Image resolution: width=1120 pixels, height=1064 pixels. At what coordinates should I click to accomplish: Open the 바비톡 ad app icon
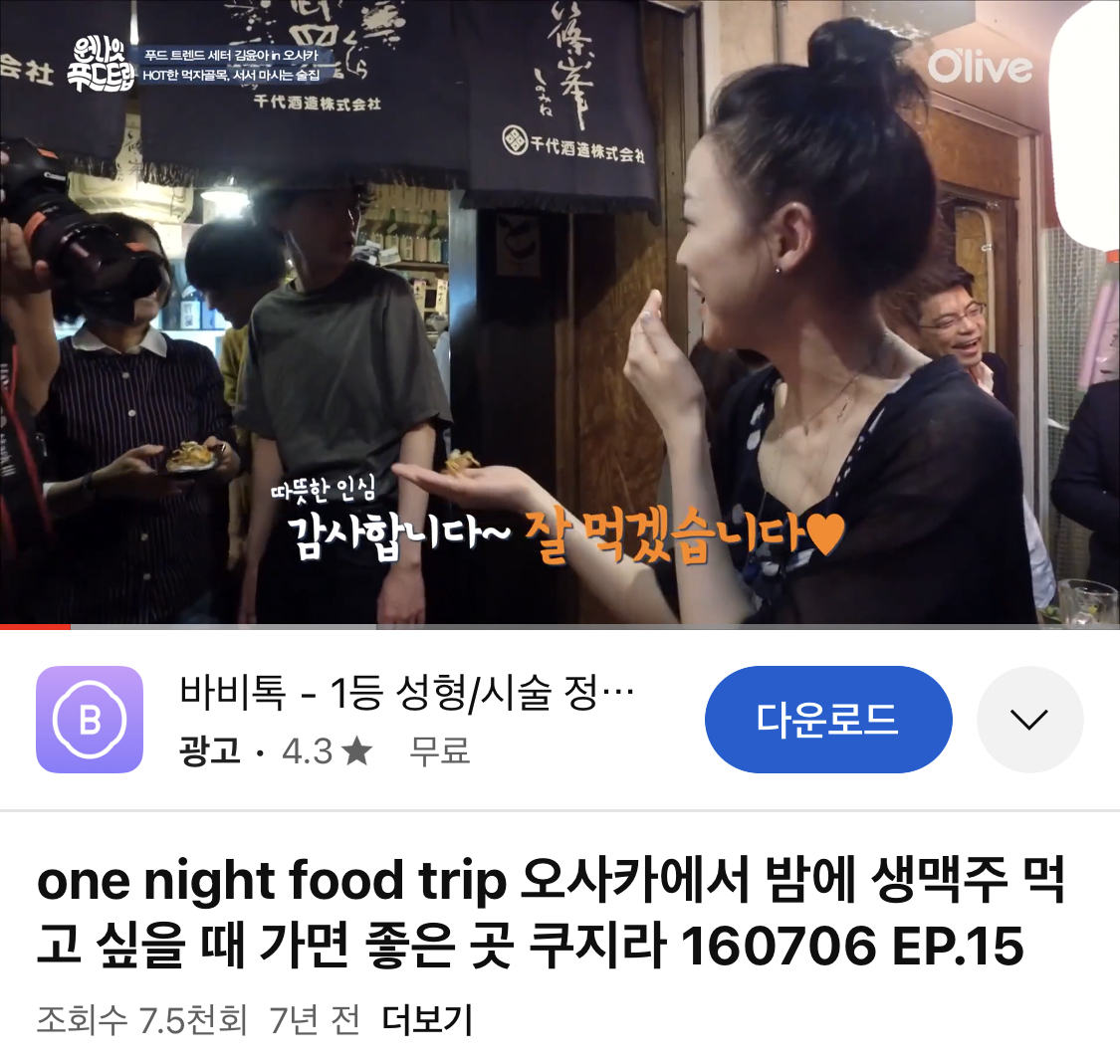[x=90, y=719]
